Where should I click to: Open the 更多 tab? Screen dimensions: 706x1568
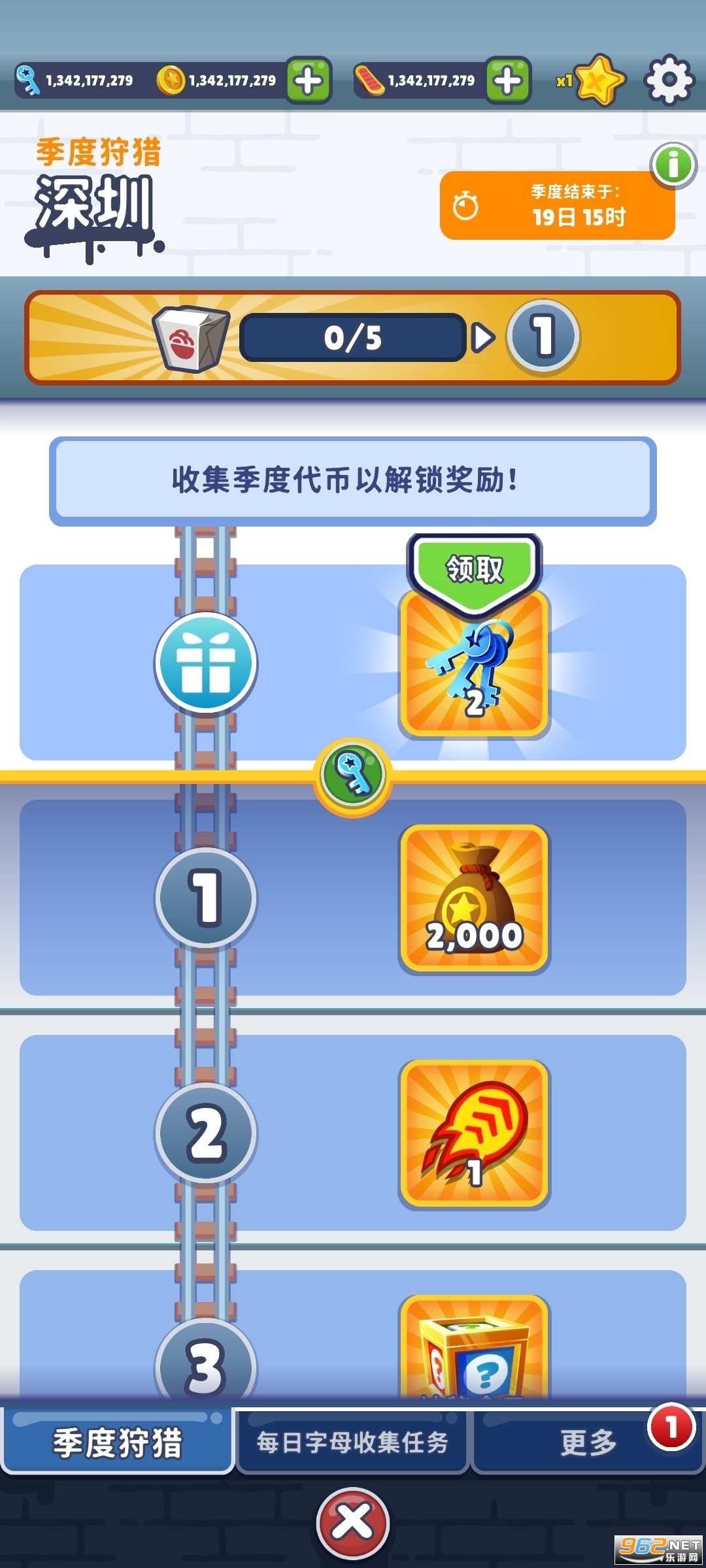pos(587,1442)
